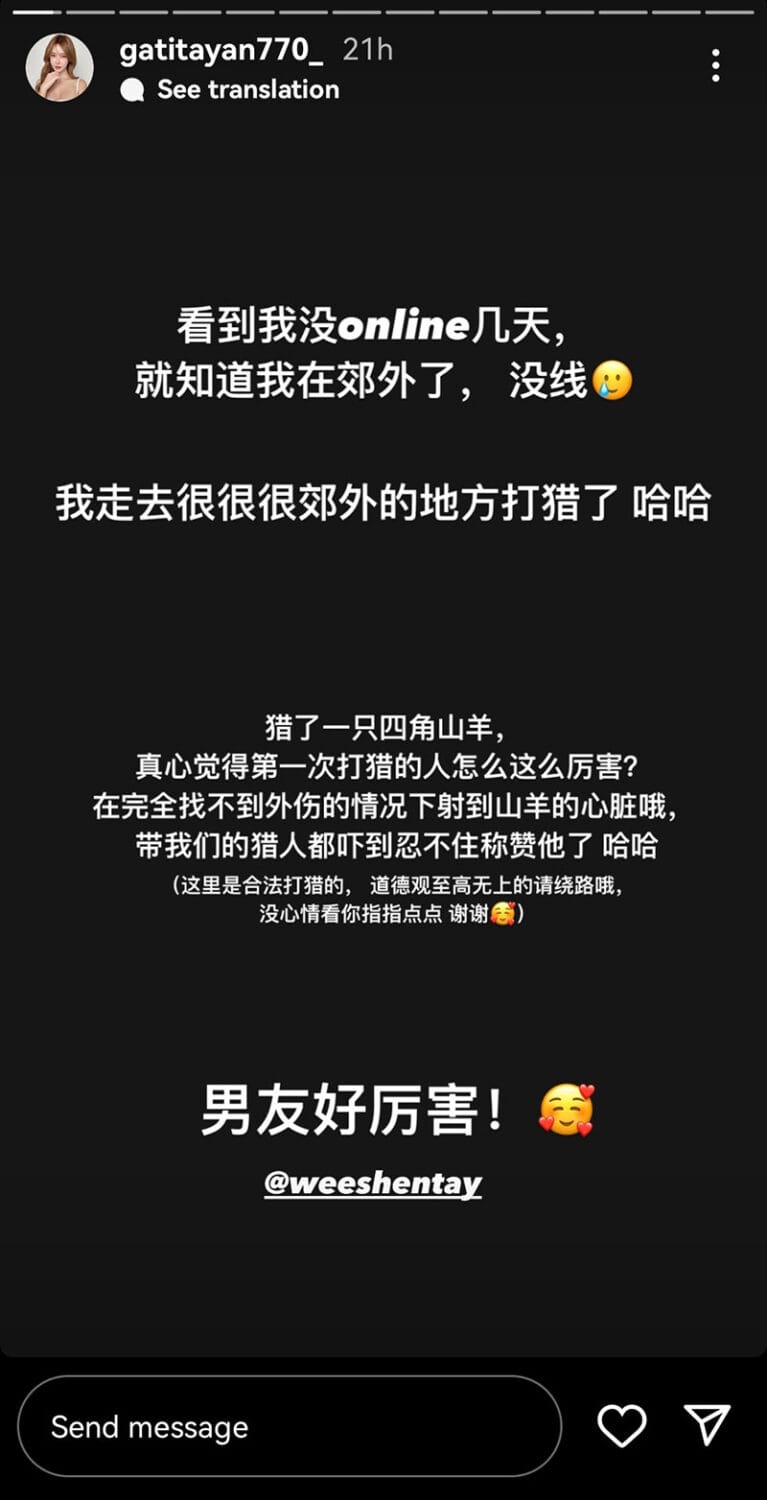Open the @weeshentay mention
The height and width of the screenshot is (1500, 767).
[373, 1184]
